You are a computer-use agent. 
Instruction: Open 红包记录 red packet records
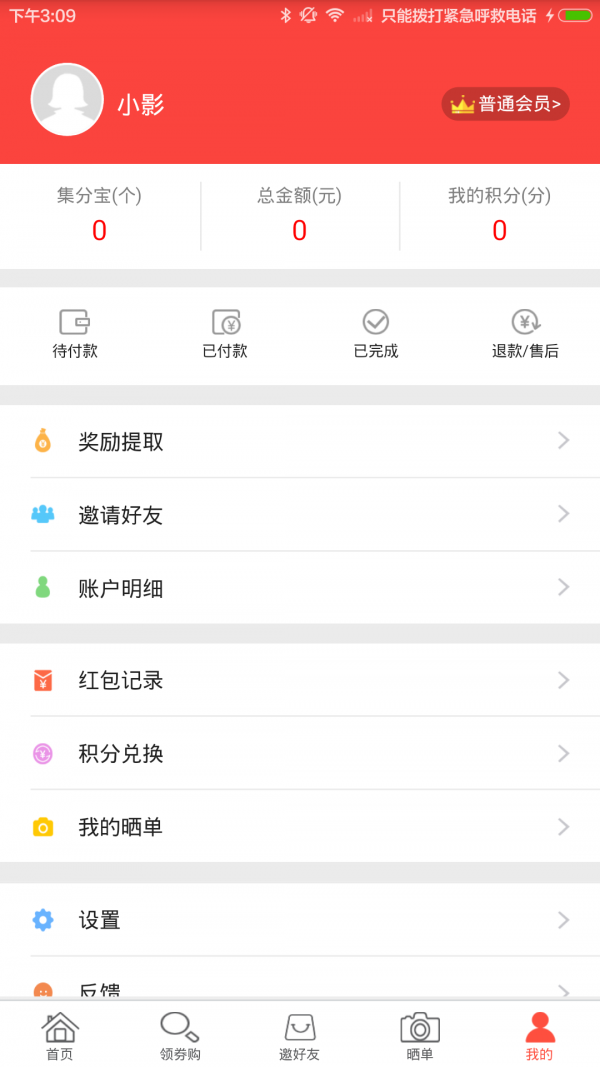click(x=300, y=680)
